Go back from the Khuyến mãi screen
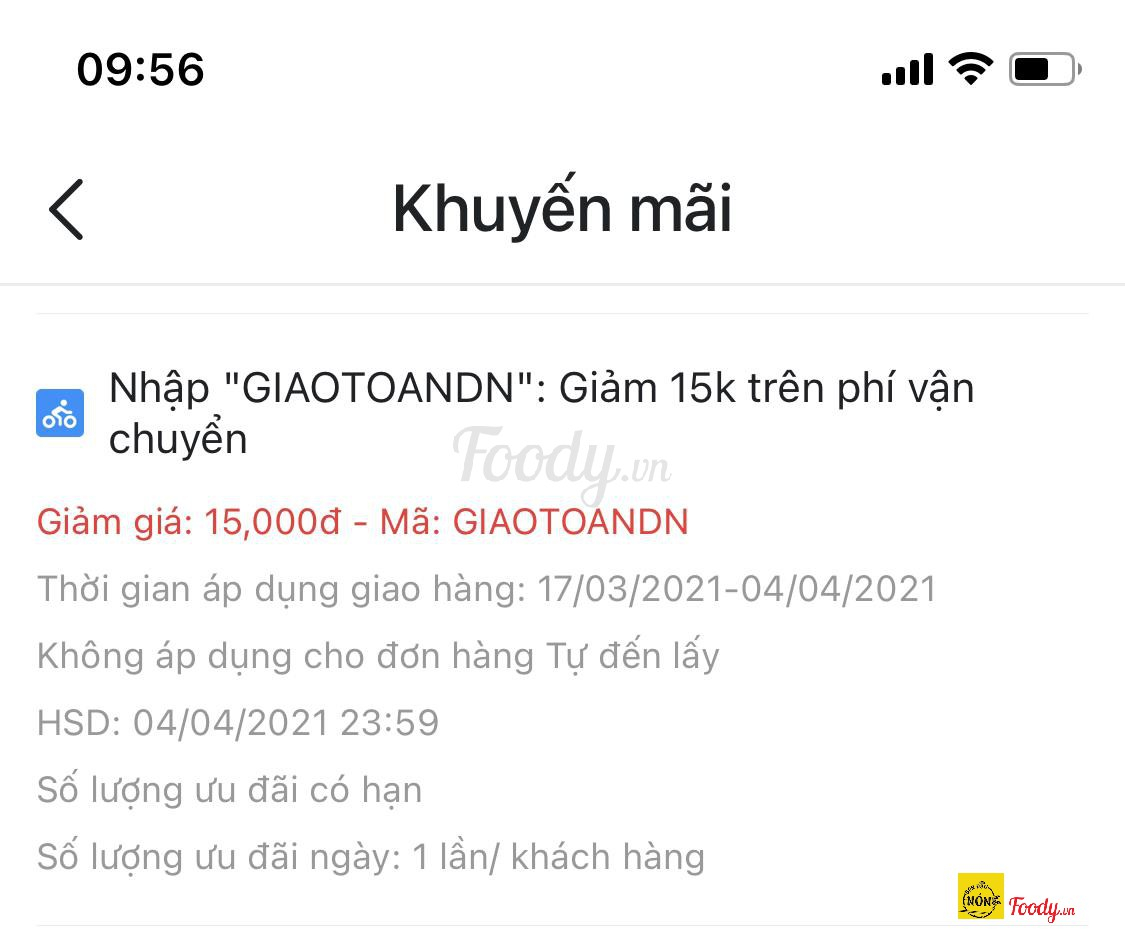The height and width of the screenshot is (935, 1125). [66, 209]
